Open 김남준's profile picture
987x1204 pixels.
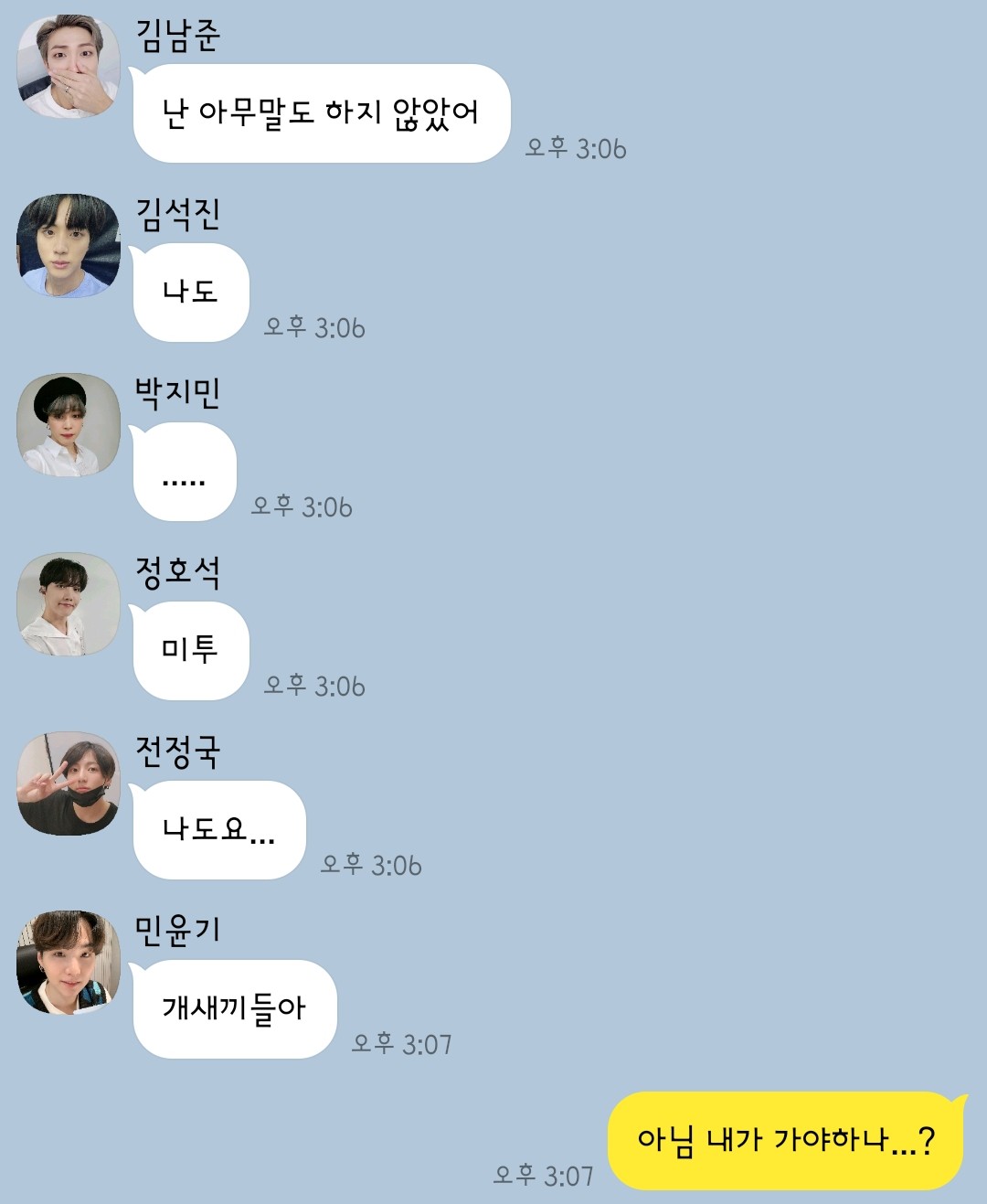69,67
